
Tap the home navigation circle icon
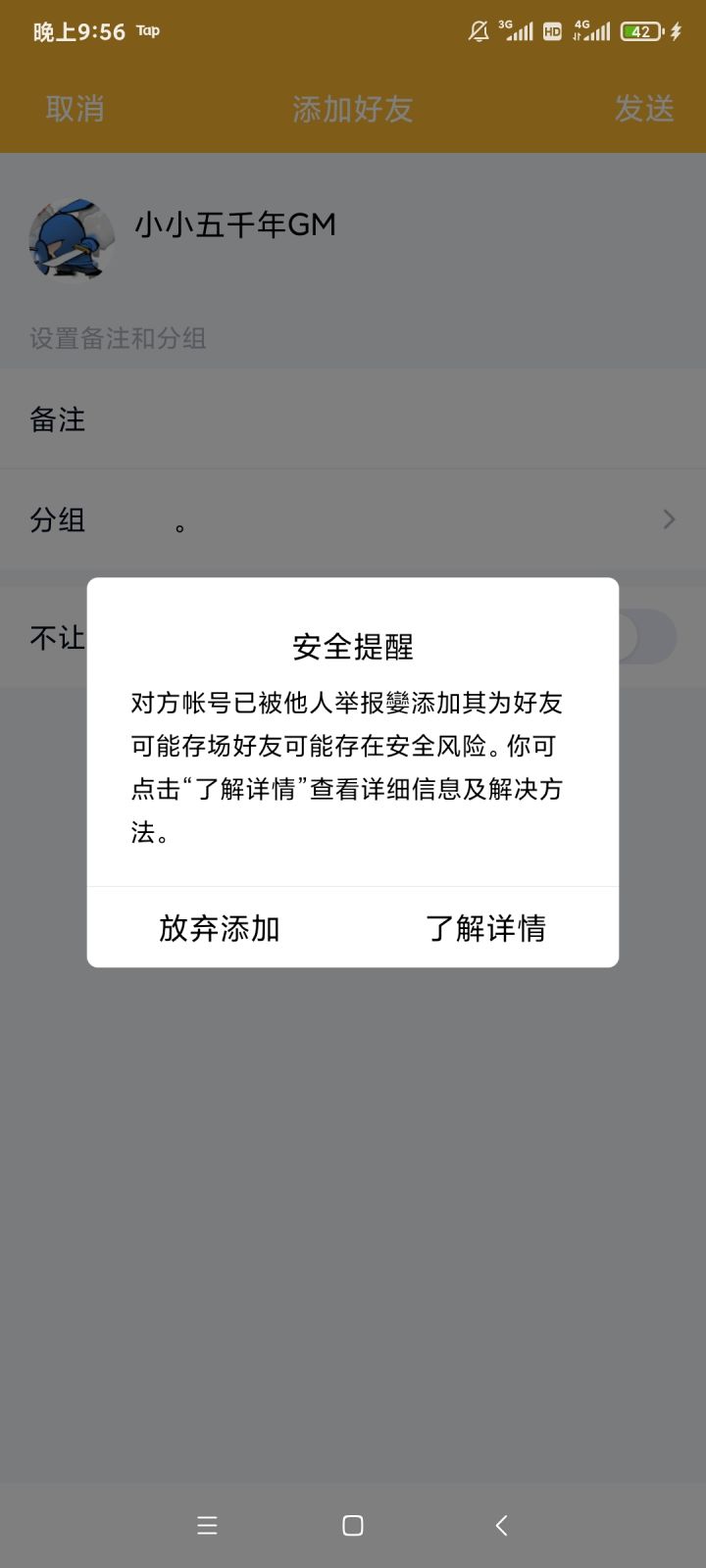pos(352,1525)
